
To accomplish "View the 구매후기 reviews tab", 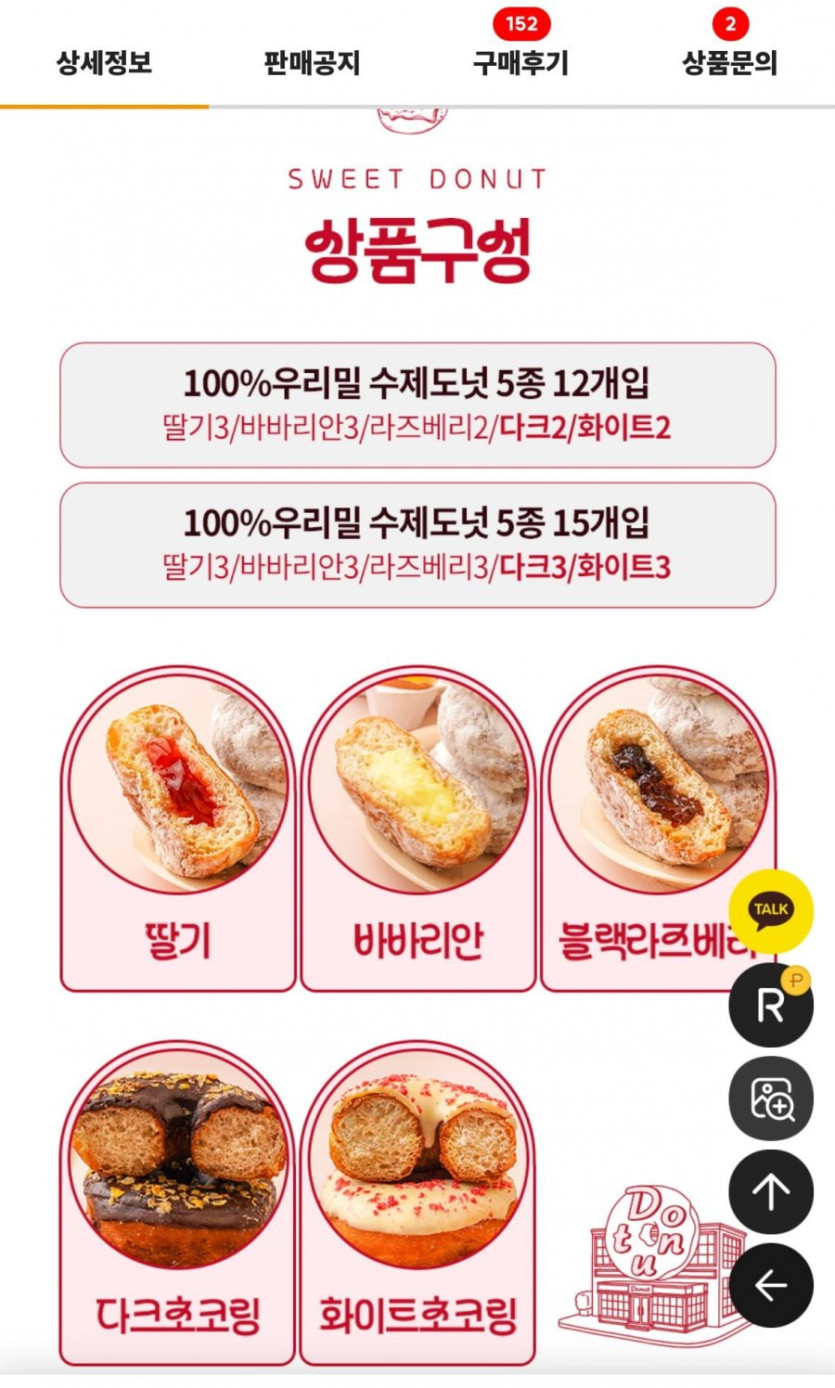I will pyautogui.click(x=521, y=64).
